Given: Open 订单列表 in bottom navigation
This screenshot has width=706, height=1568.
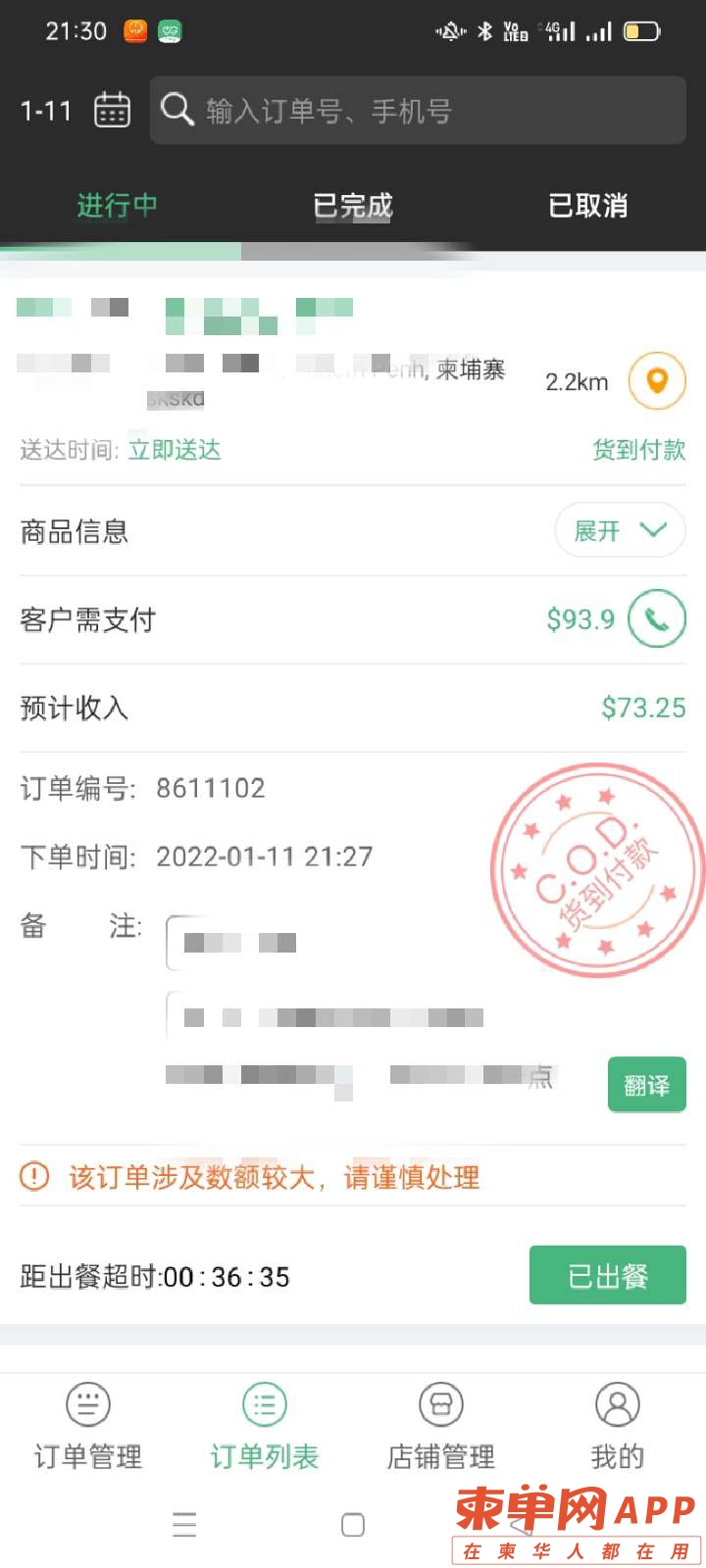Looking at the screenshot, I should tap(265, 1426).
